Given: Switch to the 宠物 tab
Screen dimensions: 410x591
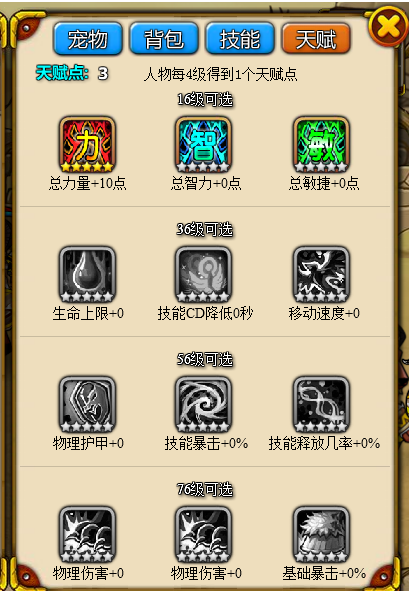Looking at the screenshot, I should [88, 38].
